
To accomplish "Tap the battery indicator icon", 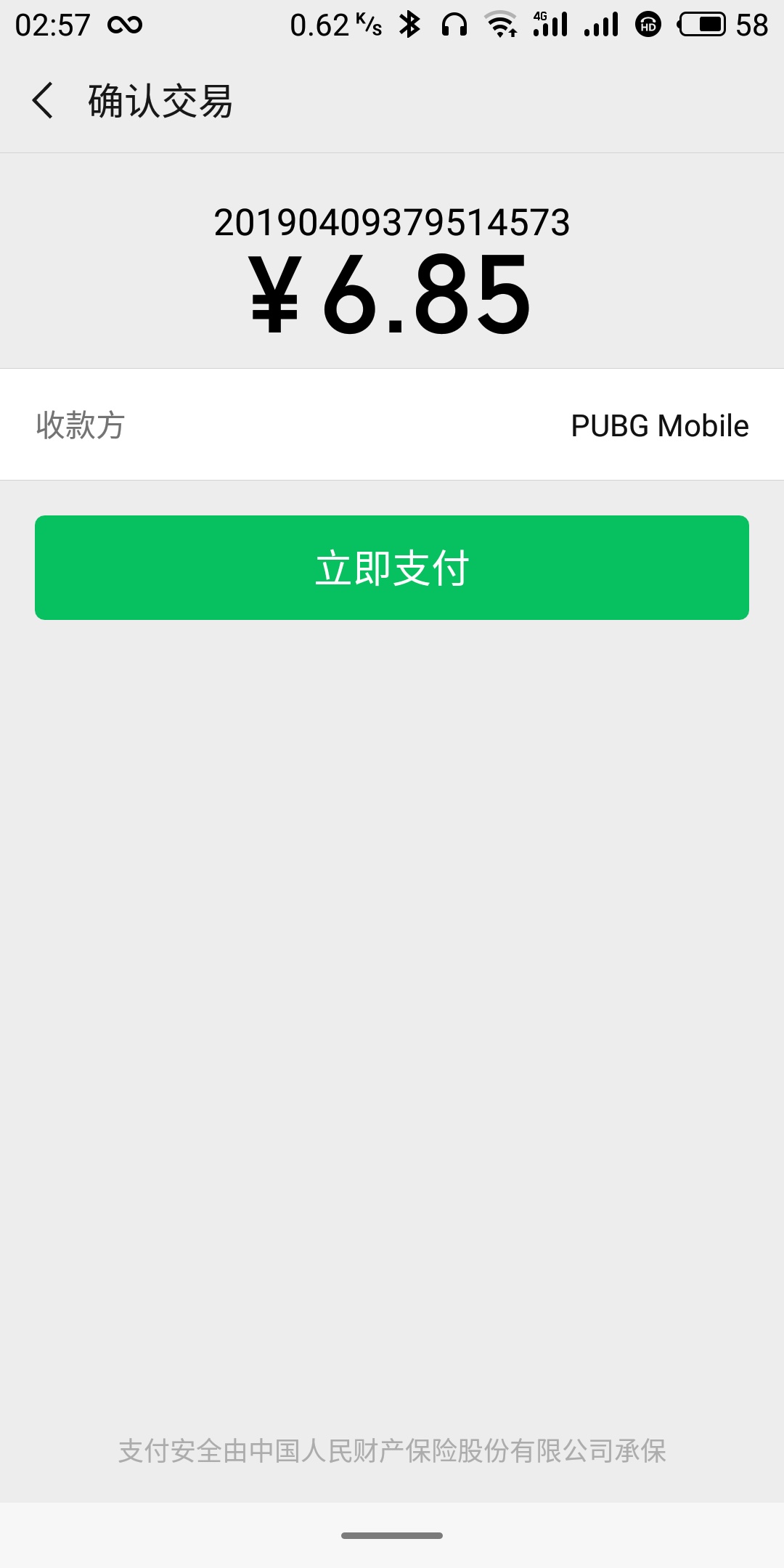I will pos(702,24).
